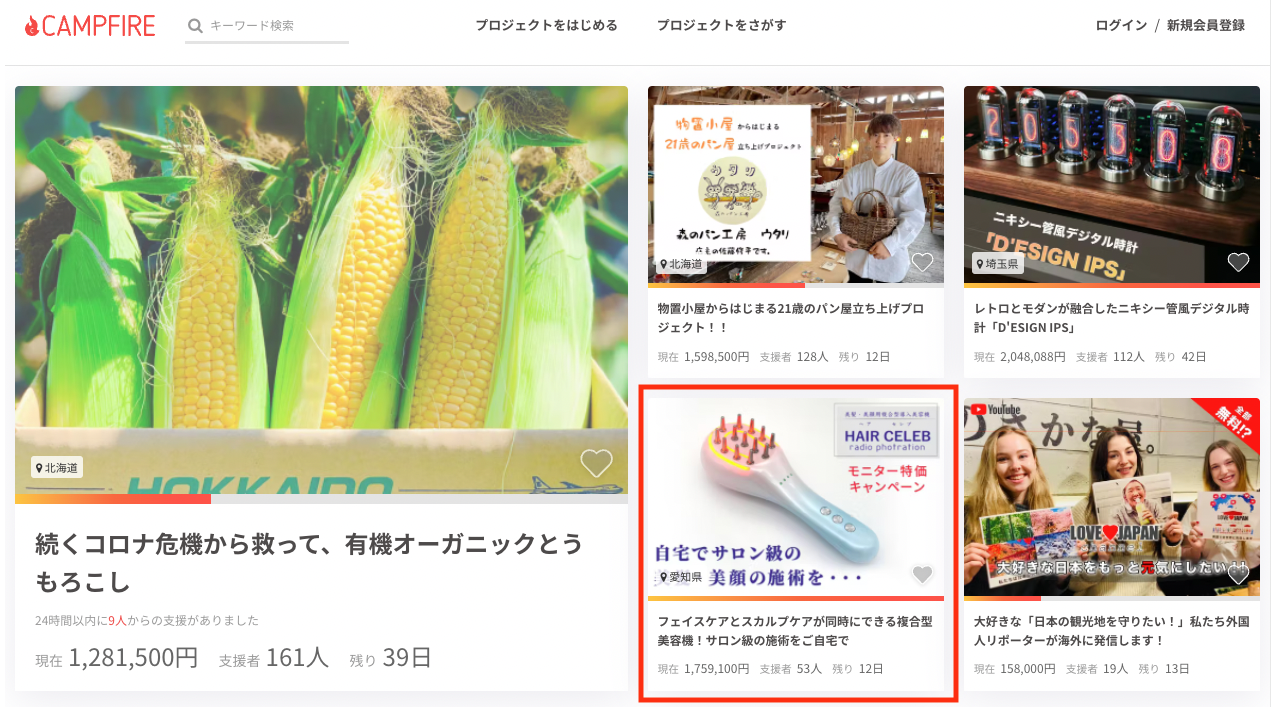Favorite the Hokkaido corn project with heart
Screen dimensions: 1271x707
(x=596, y=463)
